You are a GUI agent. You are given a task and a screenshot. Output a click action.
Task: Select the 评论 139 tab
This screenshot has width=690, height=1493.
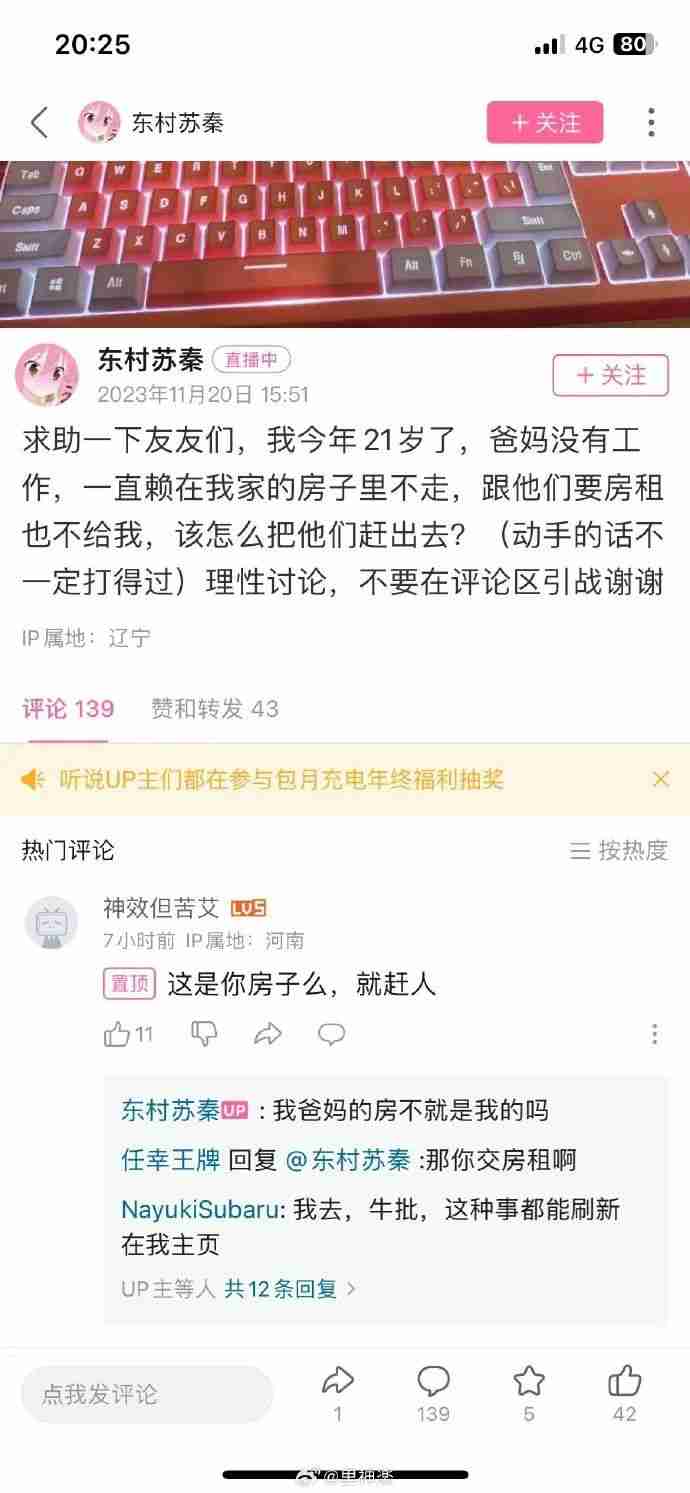coord(68,709)
